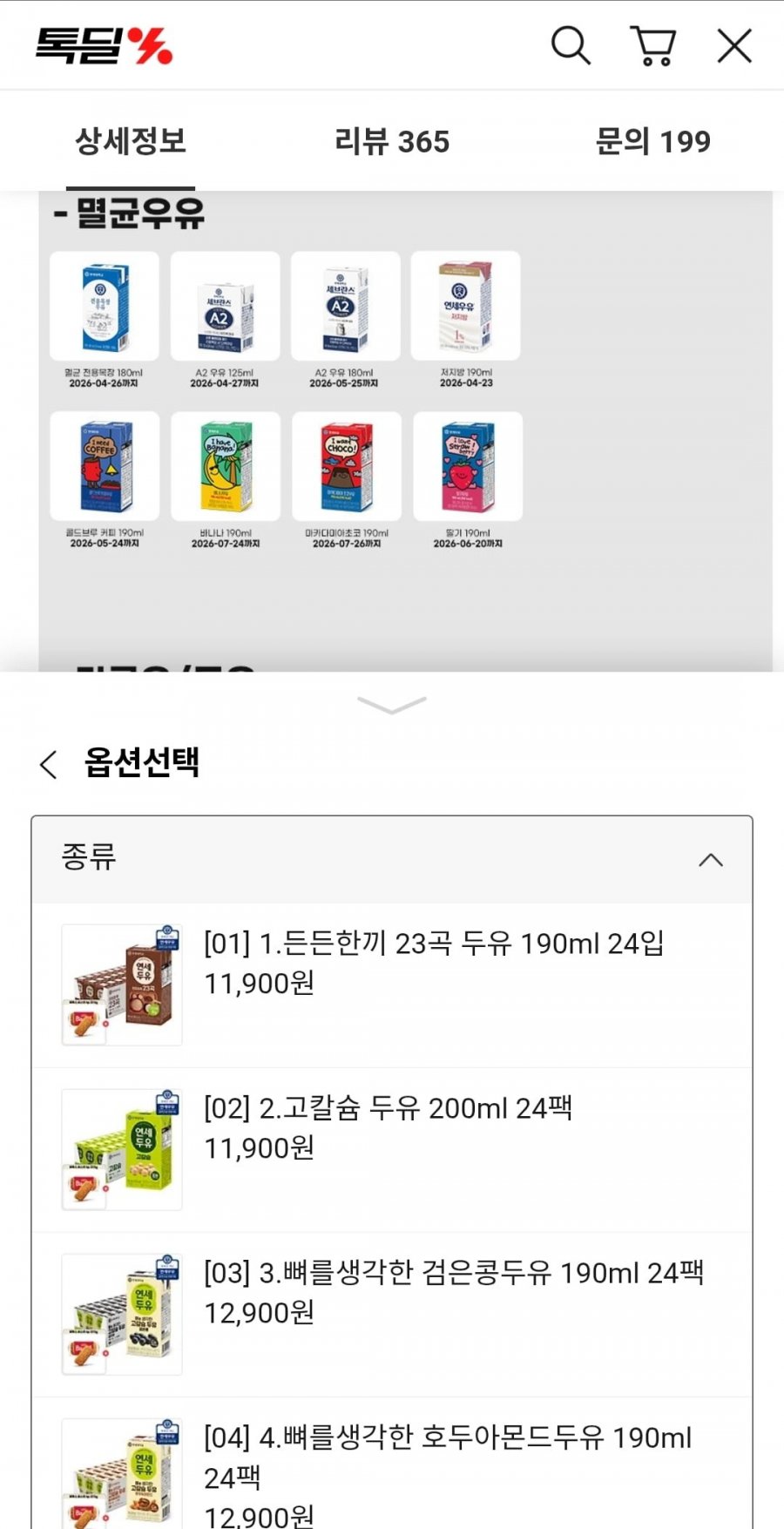The width and height of the screenshot is (784, 1529).
Task: Close the product page
Action: pyautogui.click(x=734, y=45)
